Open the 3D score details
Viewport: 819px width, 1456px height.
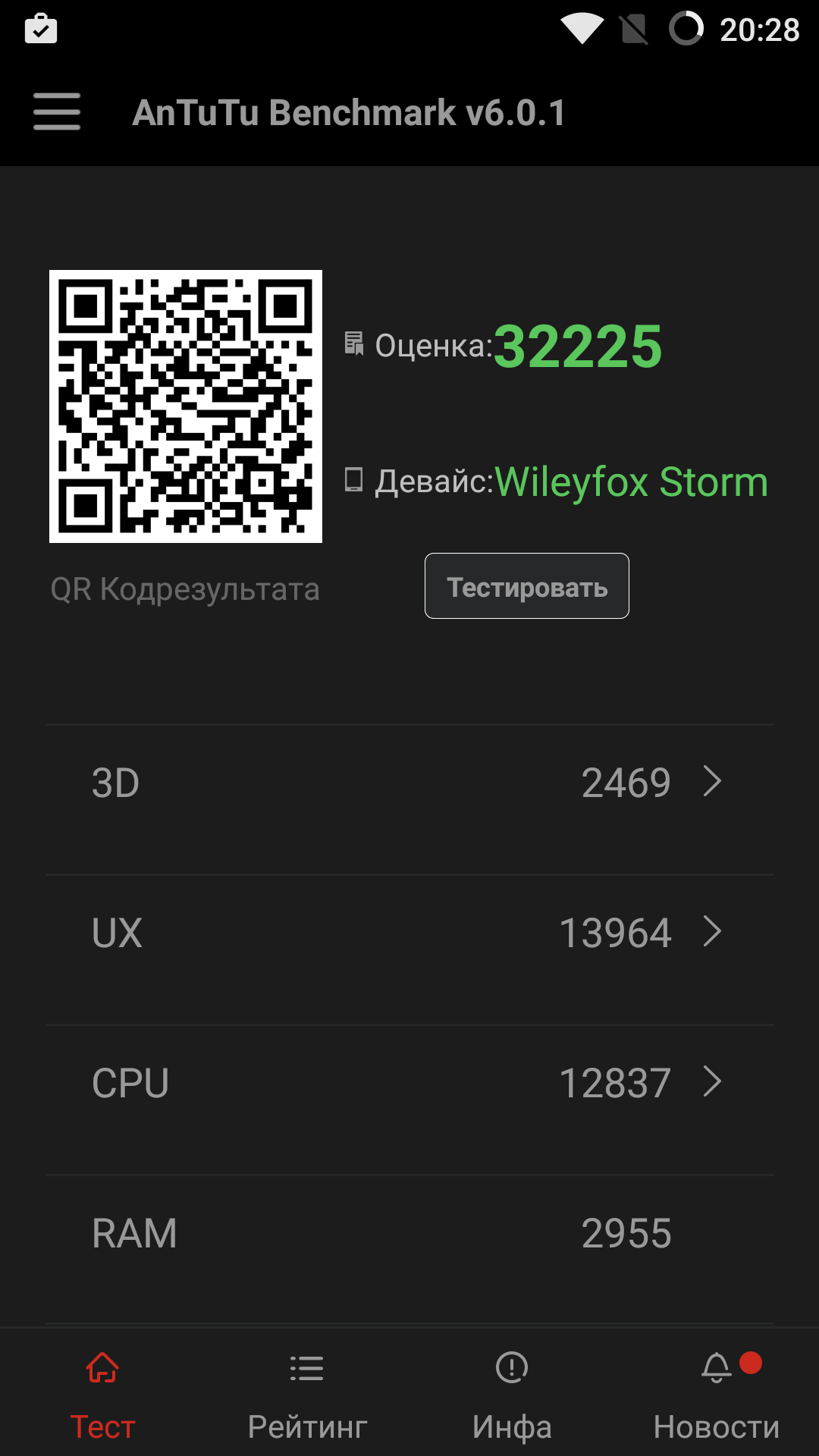[409, 783]
